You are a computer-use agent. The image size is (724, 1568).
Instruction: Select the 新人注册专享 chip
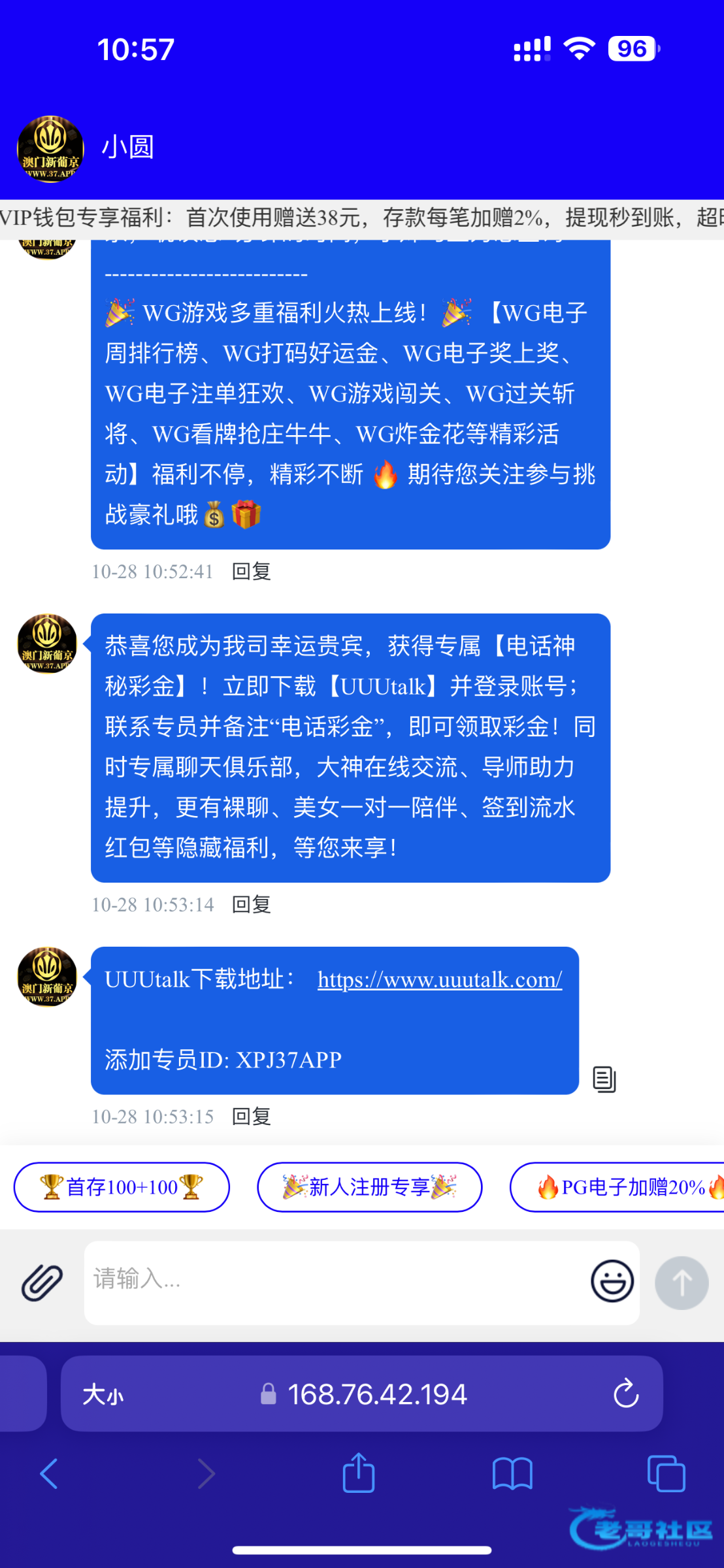pos(370,1186)
